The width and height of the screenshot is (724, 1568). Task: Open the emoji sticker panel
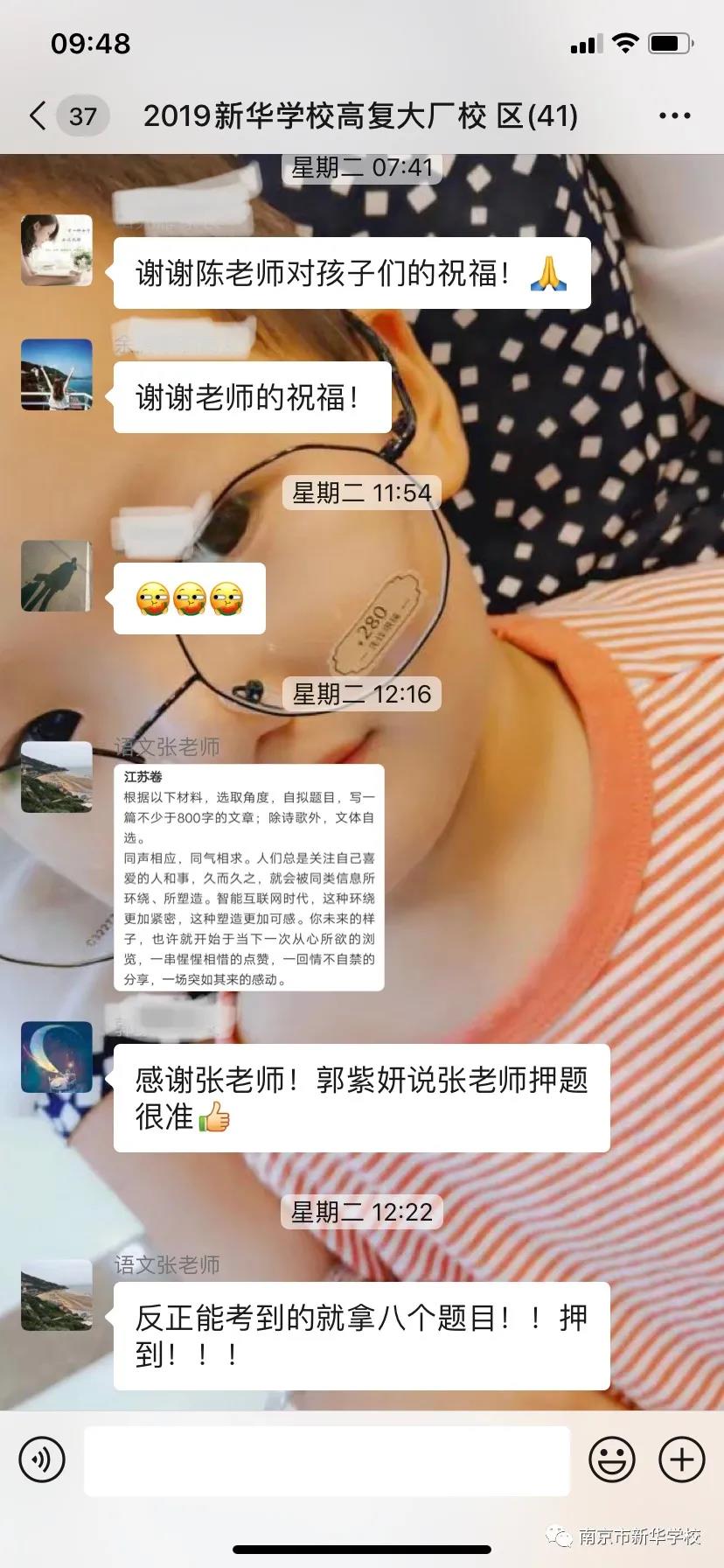(612, 1459)
